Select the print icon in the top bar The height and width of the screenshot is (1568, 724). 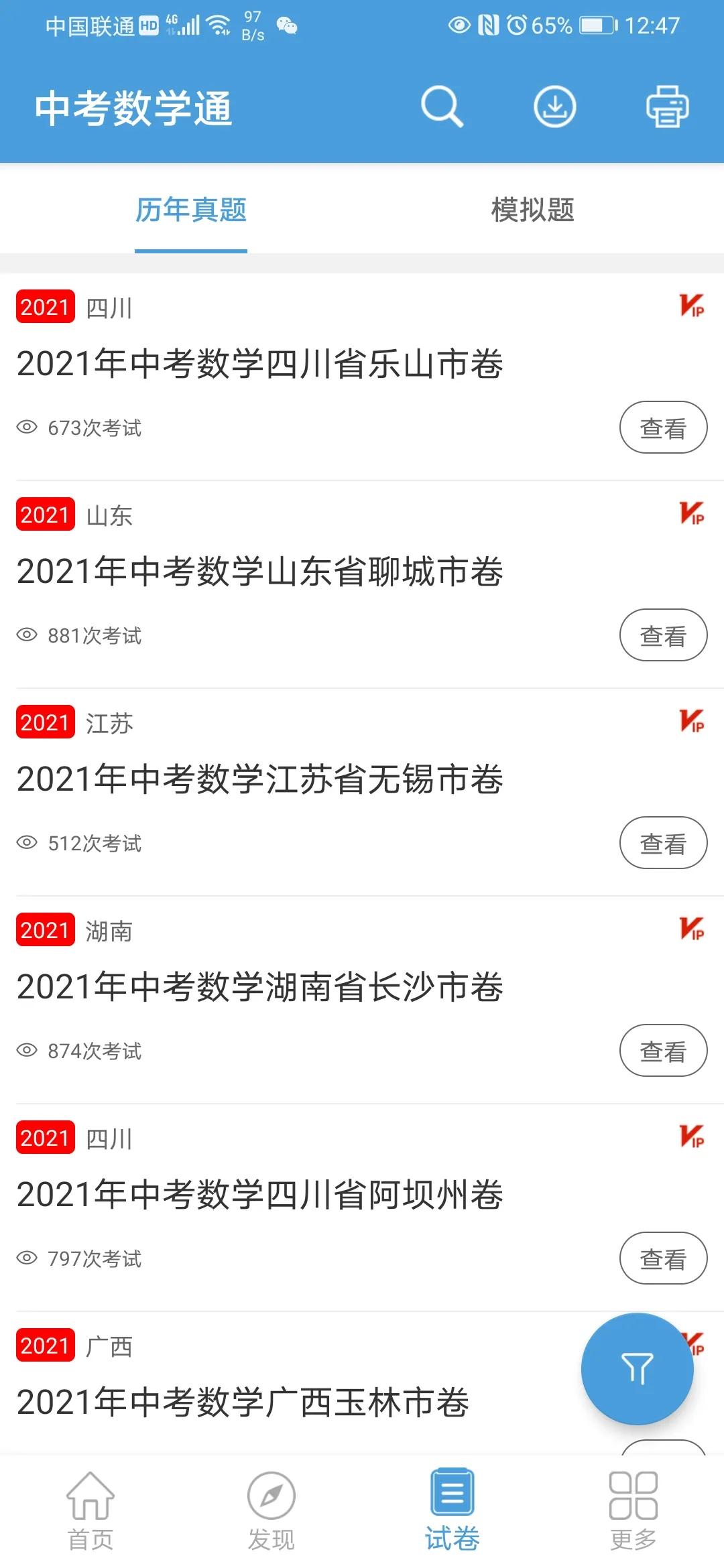point(667,109)
